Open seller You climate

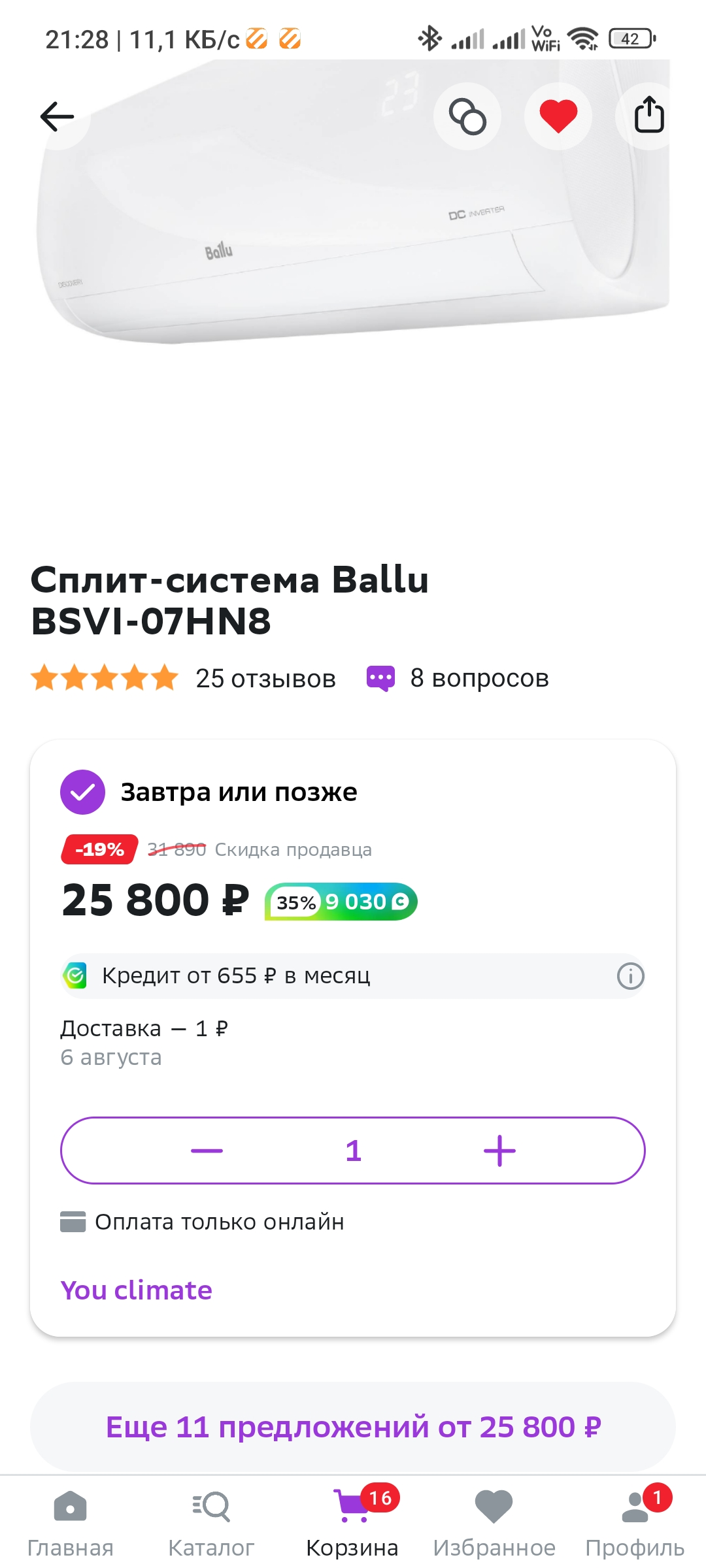tap(137, 1290)
